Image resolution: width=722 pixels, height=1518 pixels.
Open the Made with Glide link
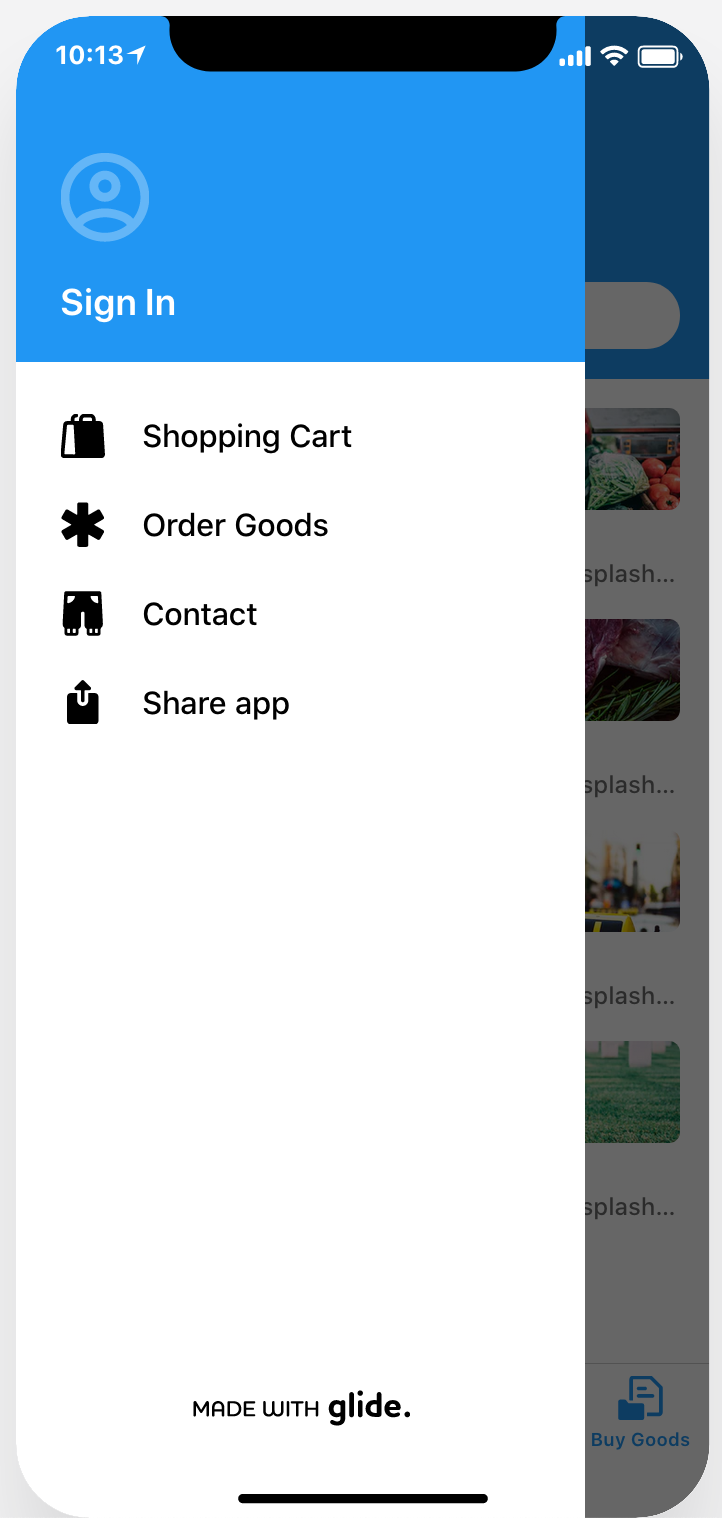[301, 1408]
